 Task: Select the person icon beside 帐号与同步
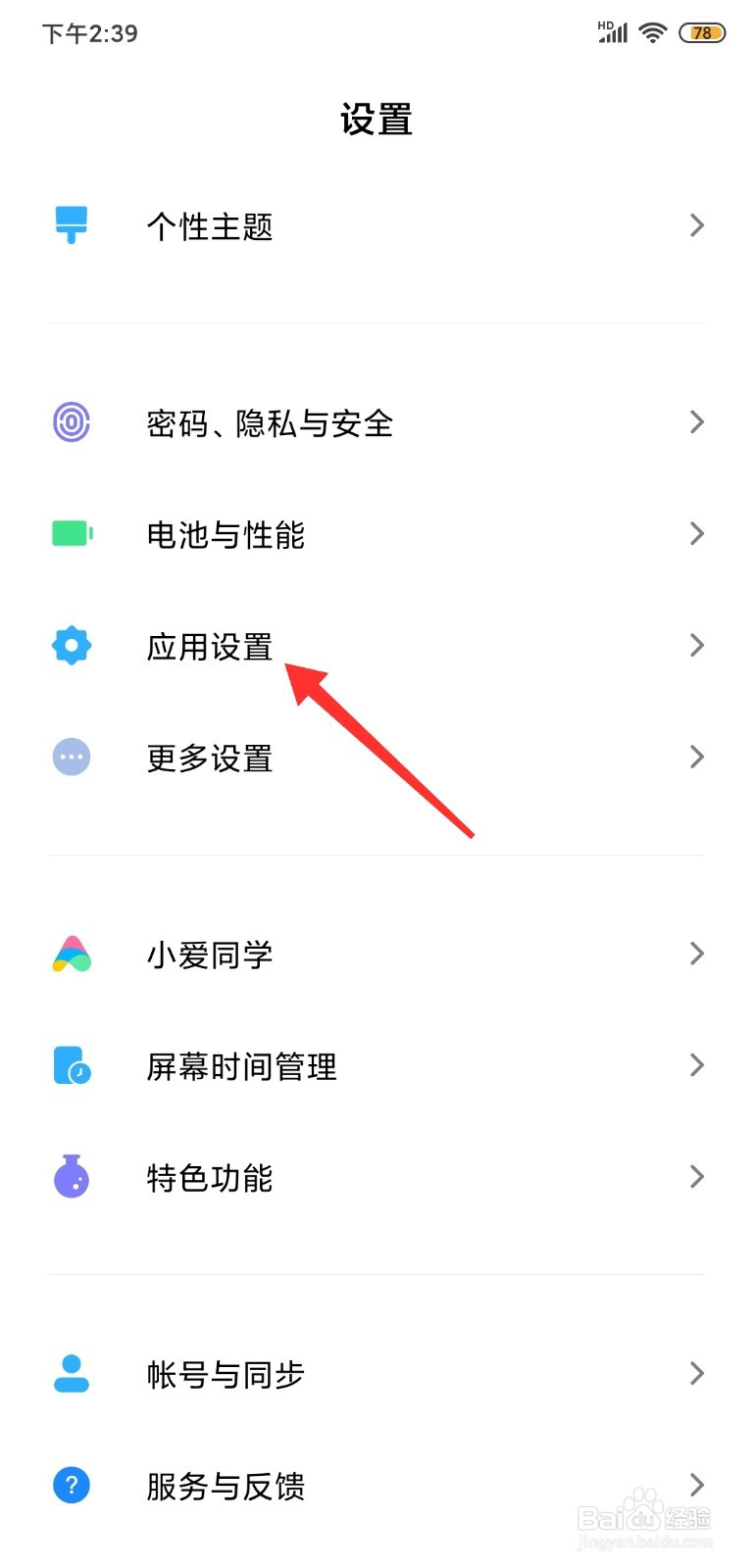coord(71,1374)
